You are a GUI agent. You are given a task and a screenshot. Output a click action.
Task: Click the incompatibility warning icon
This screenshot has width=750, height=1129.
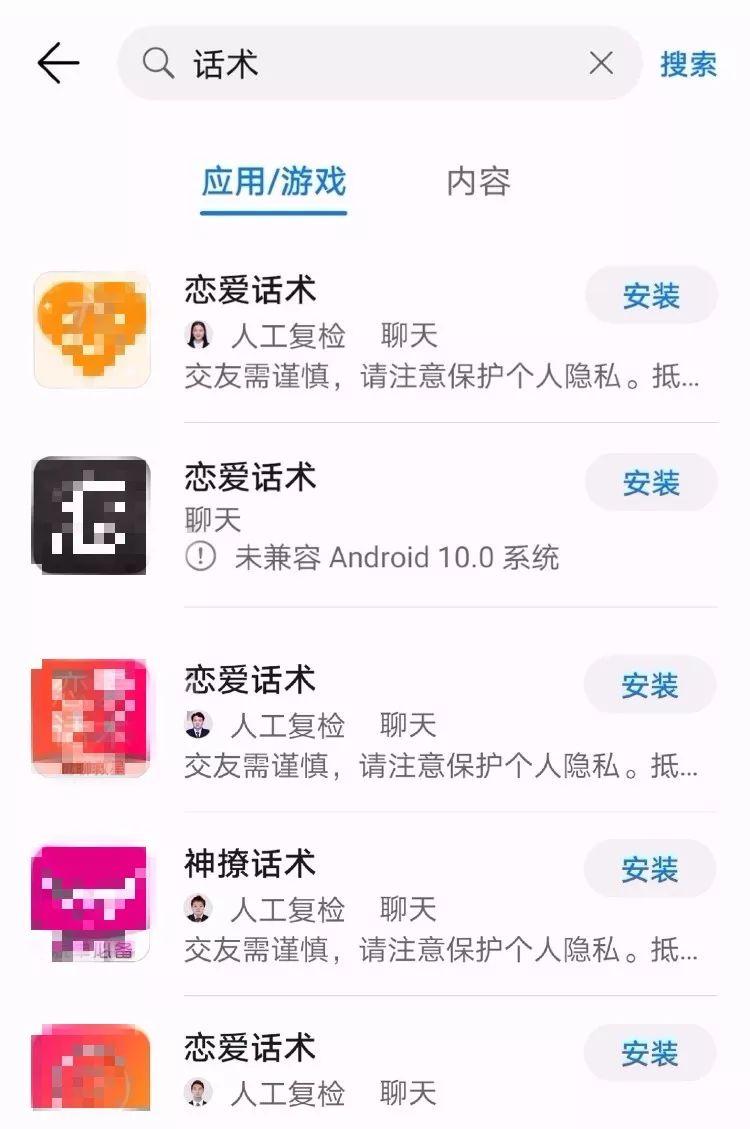pyautogui.click(x=199, y=559)
